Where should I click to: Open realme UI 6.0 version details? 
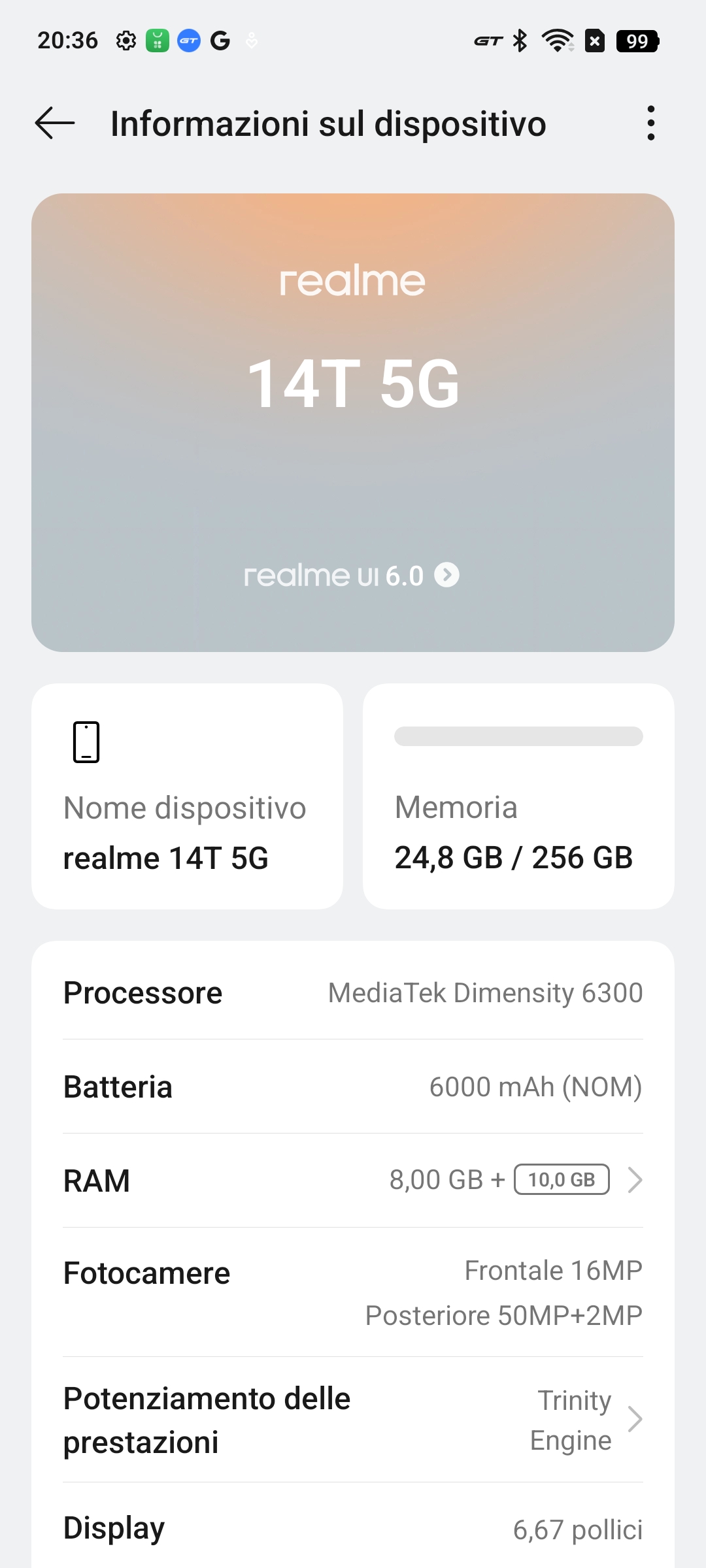click(x=352, y=576)
